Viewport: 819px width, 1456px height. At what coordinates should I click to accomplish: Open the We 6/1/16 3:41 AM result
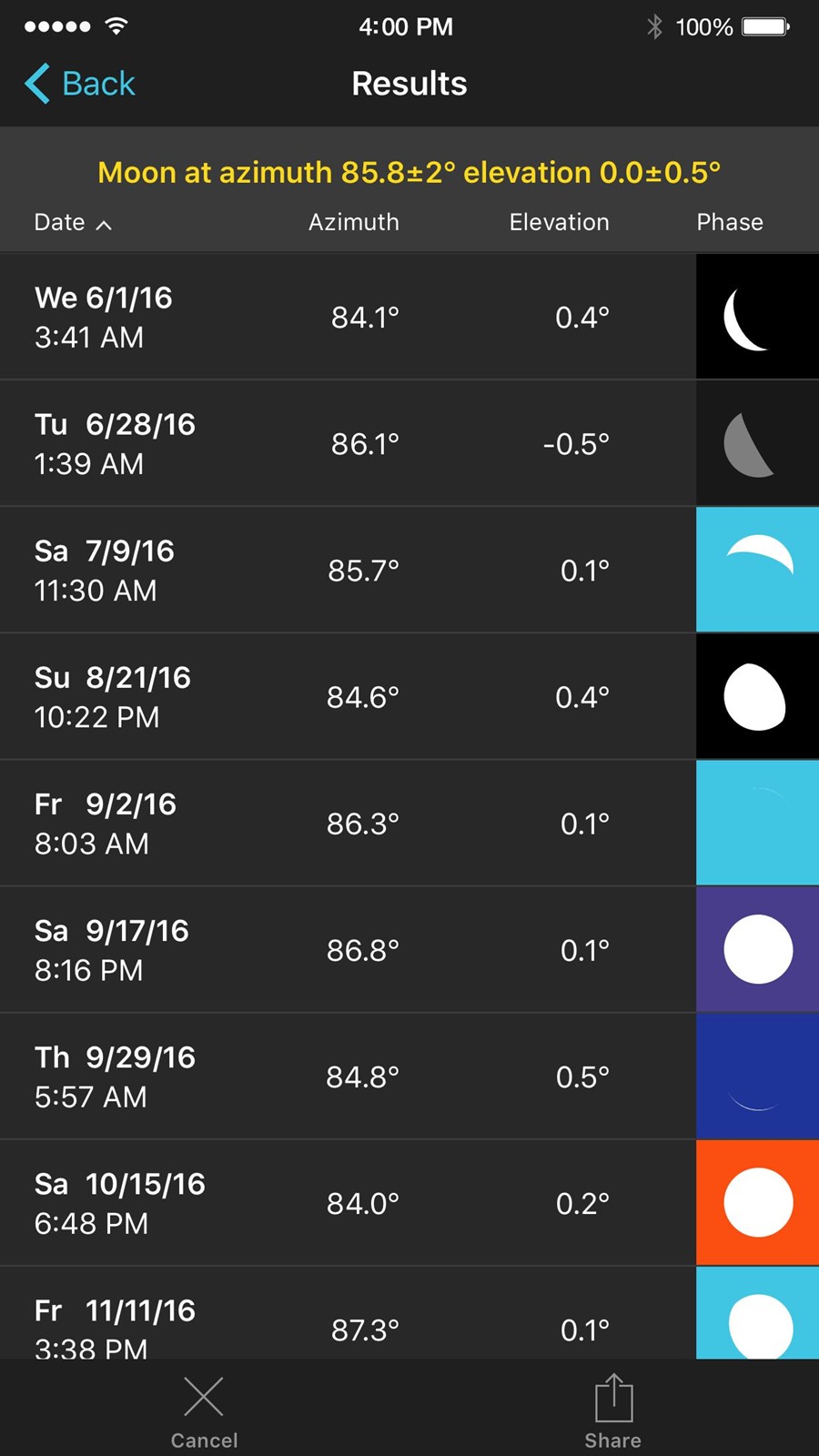point(409,317)
